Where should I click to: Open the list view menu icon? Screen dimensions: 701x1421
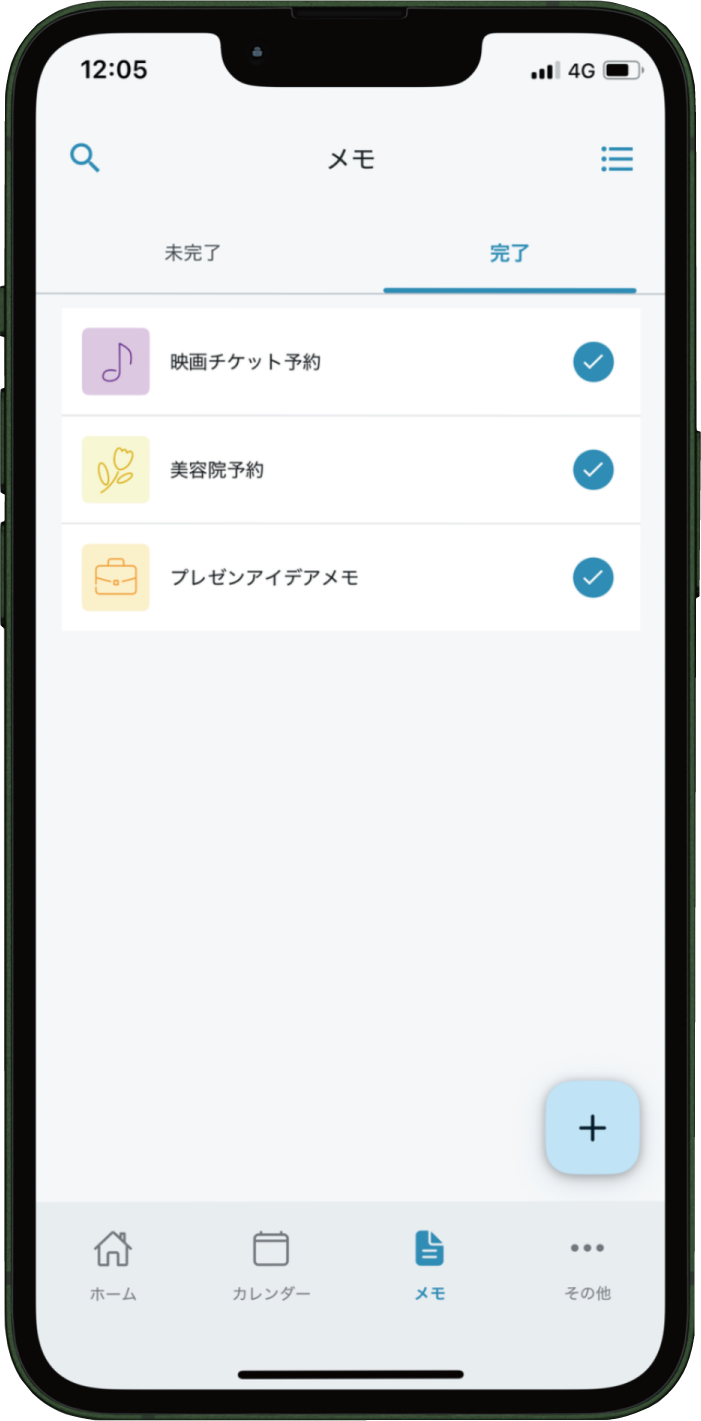tap(616, 159)
